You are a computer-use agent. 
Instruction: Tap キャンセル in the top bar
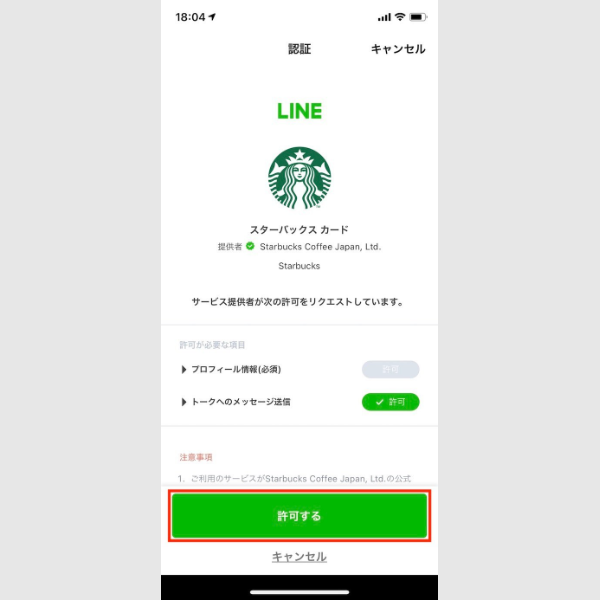pyautogui.click(x=397, y=49)
